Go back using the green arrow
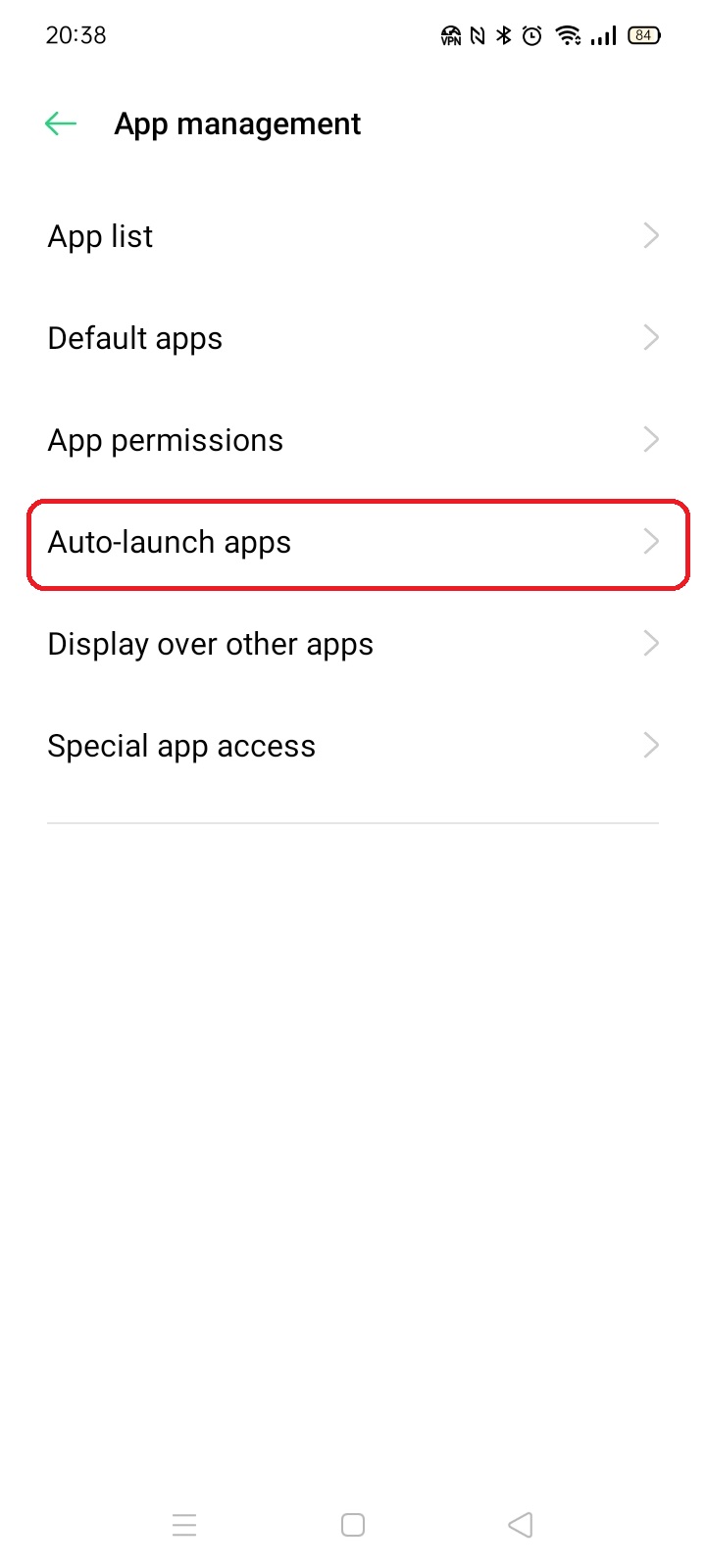 61,123
